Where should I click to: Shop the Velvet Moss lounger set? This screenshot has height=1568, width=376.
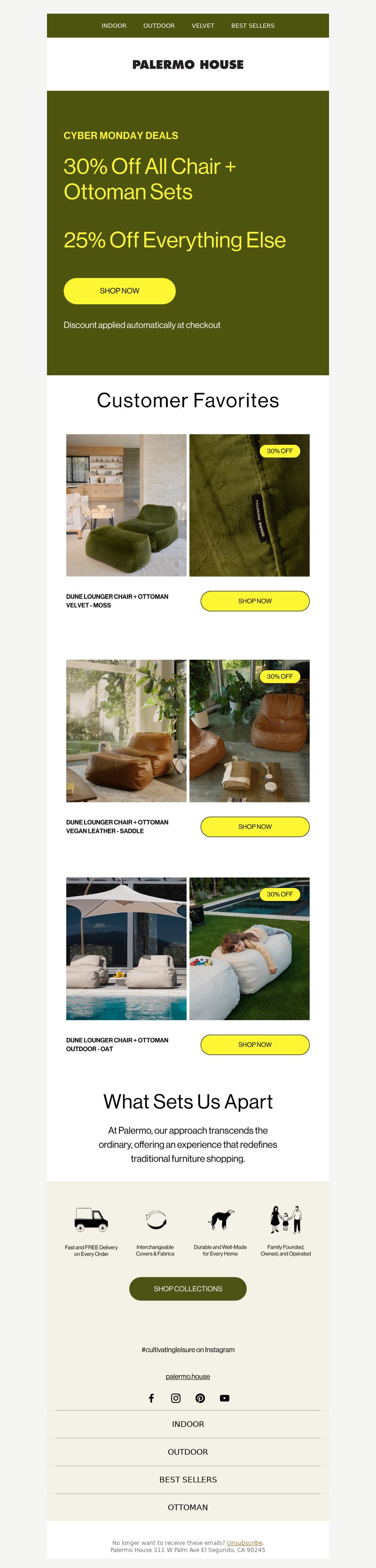point(255,601)
